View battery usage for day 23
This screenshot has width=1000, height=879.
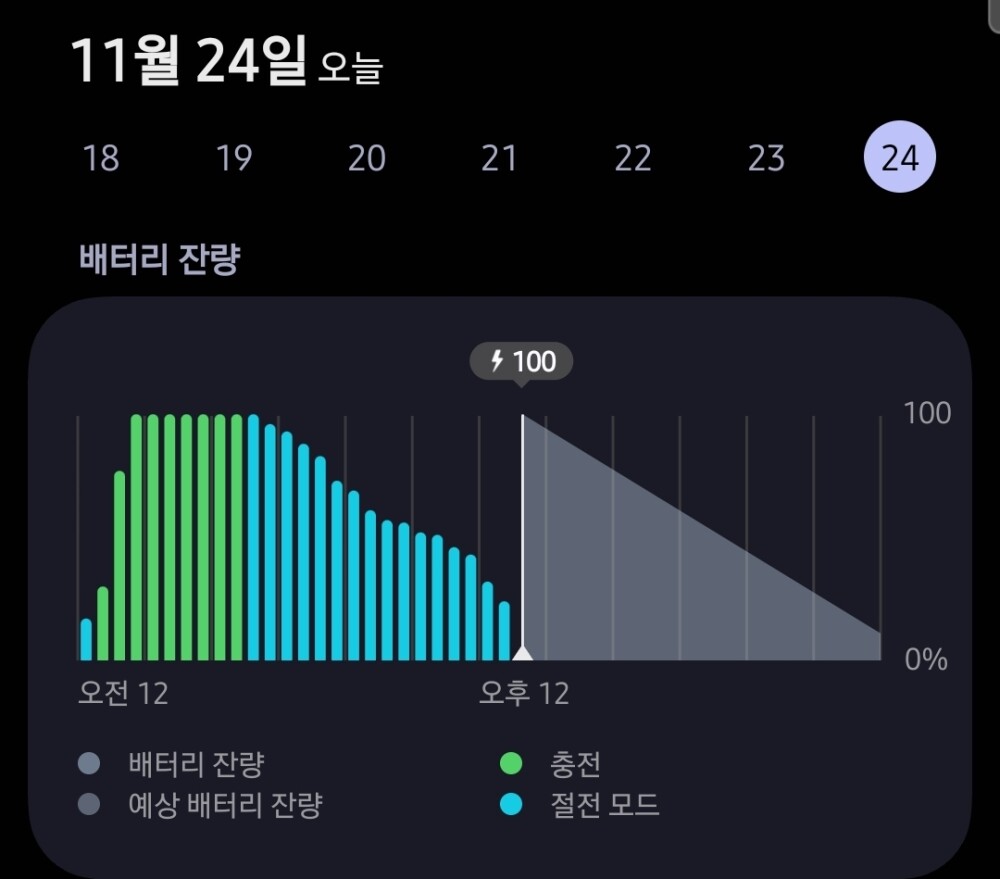coord(766,158)
